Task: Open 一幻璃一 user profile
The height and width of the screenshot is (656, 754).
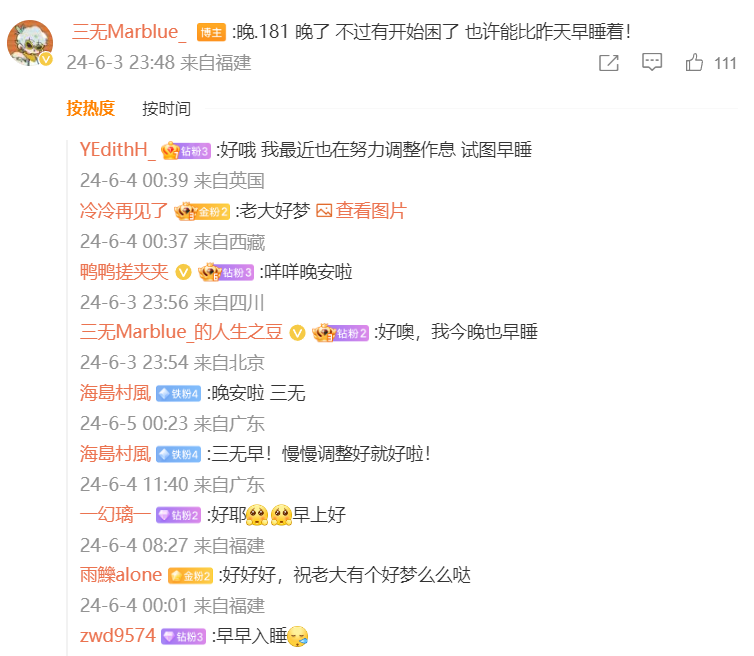Action: coord(115,515)
